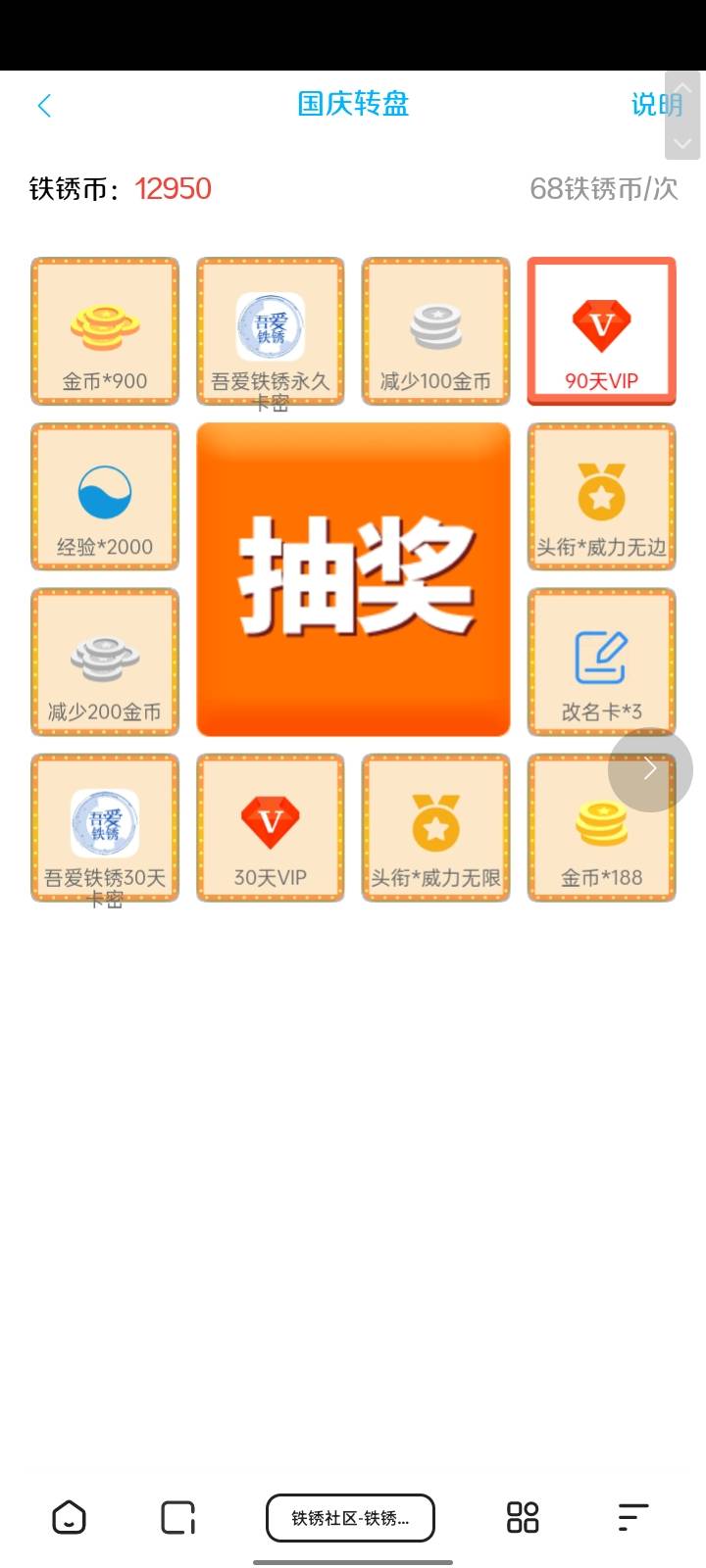Open the browser tab switcher
The image size is (706, 1568).
point(178,1518)
